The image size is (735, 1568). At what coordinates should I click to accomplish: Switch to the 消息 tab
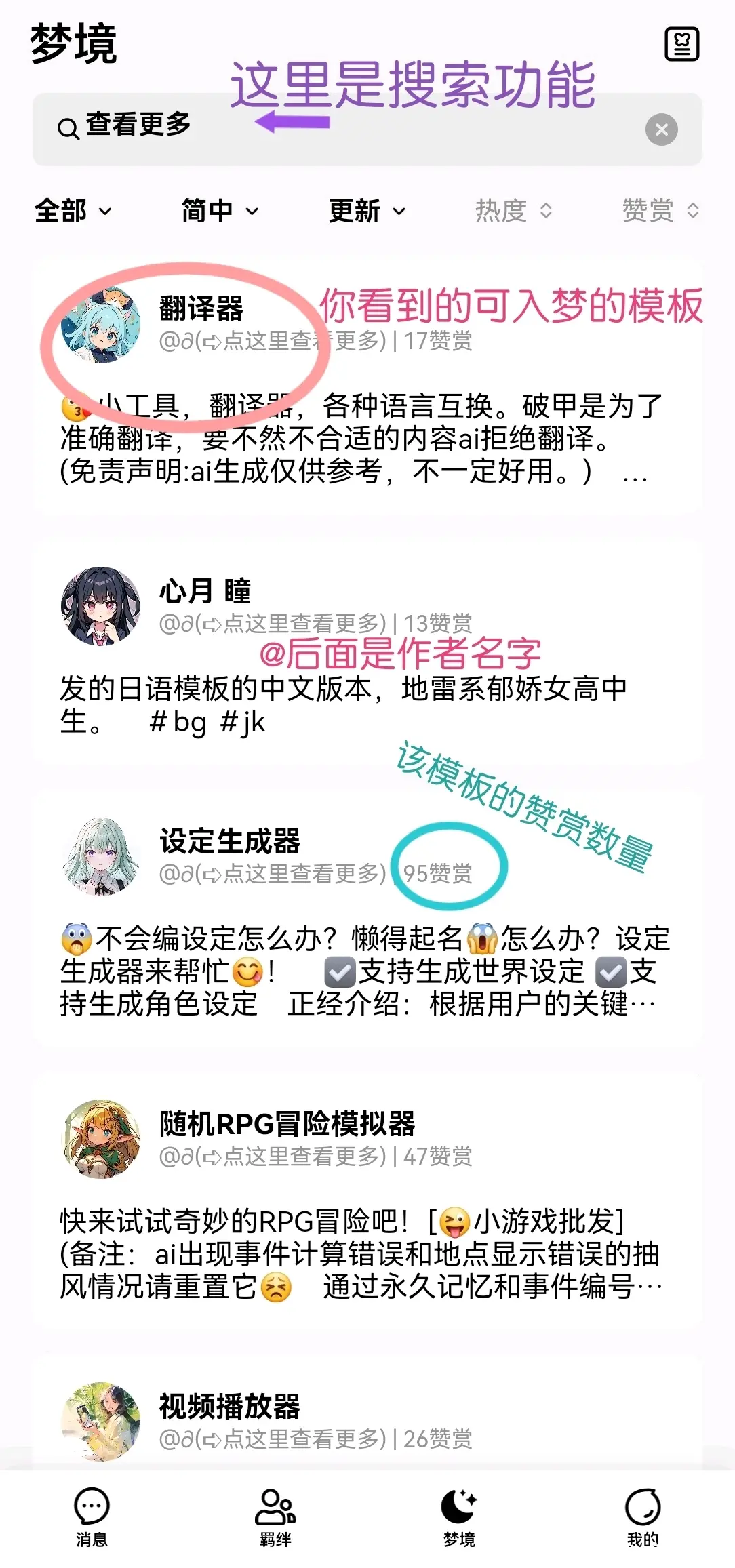[x=92, y=1519]
